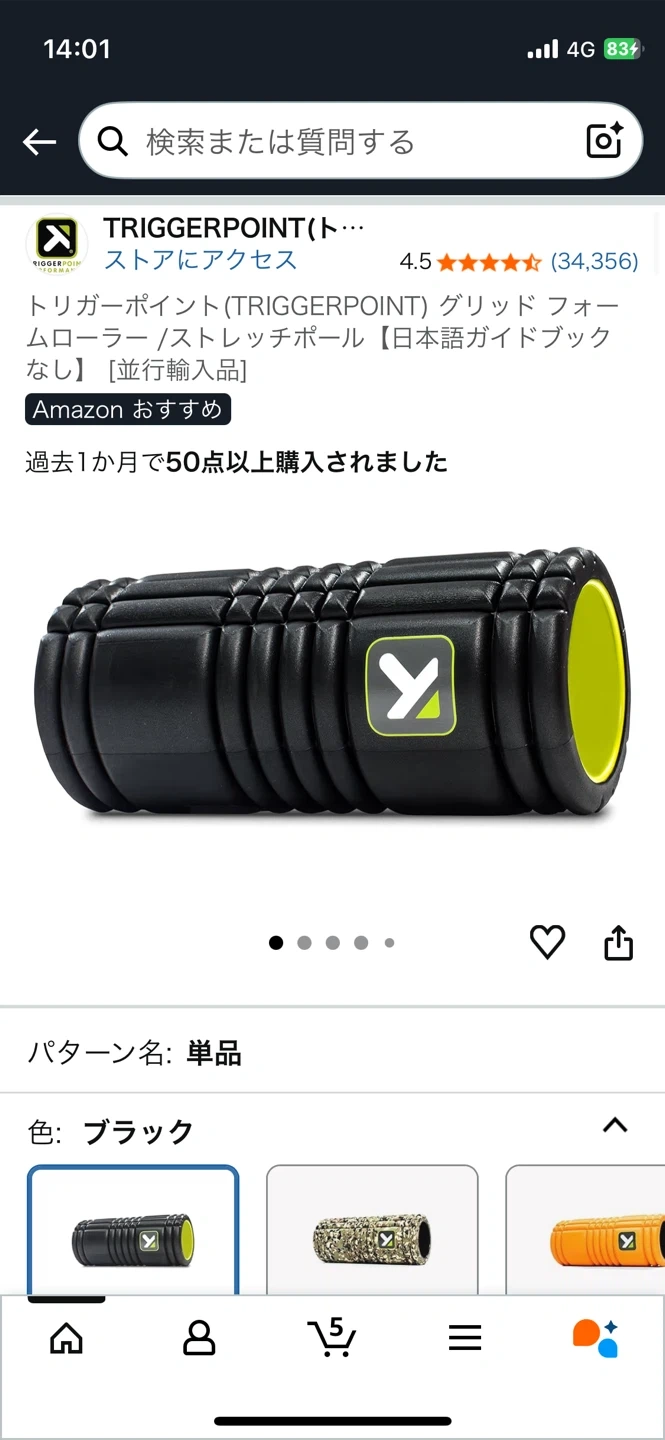Go back with the arrow icon

point(39,142)
